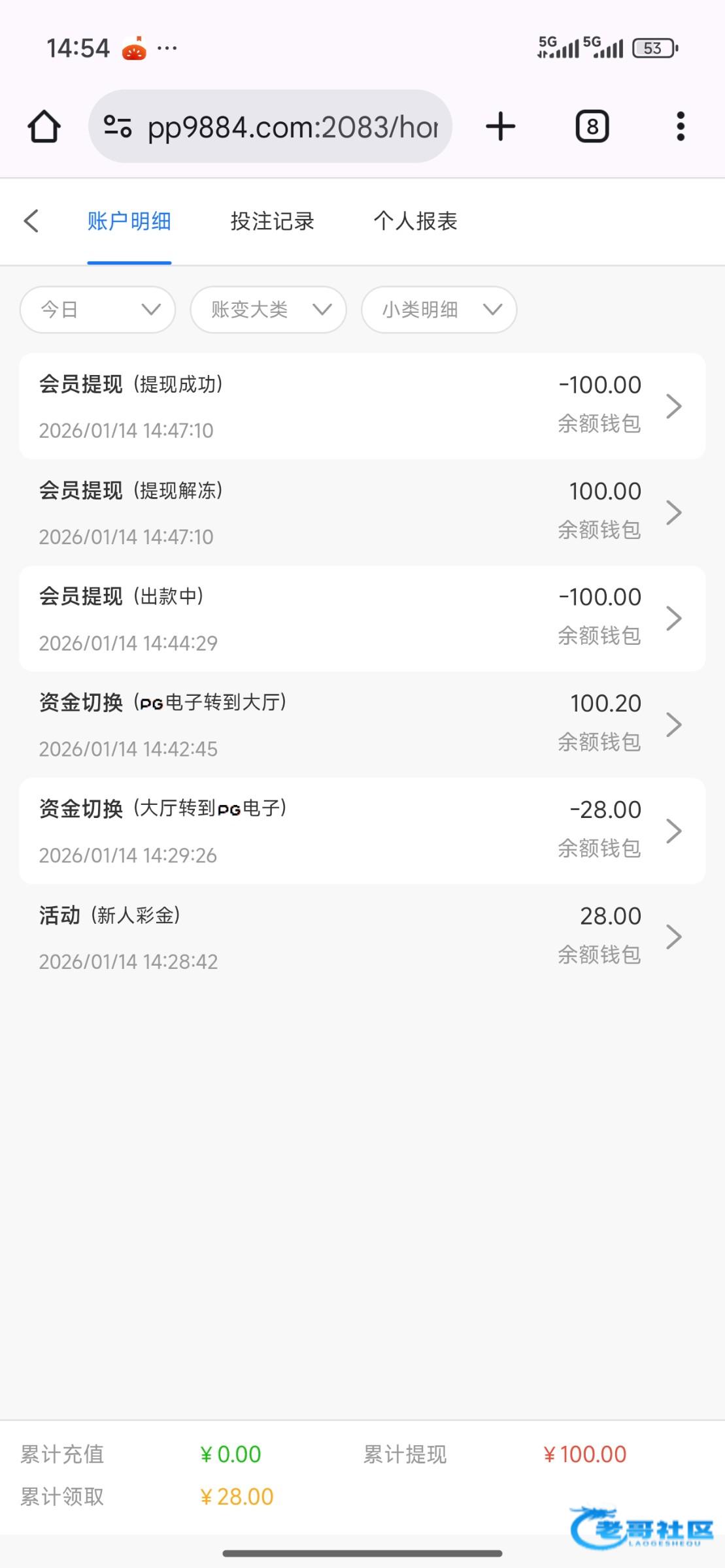
Task: Open the 资金切换 (PG电子转到大厅) record
Action: pos(362,725)
